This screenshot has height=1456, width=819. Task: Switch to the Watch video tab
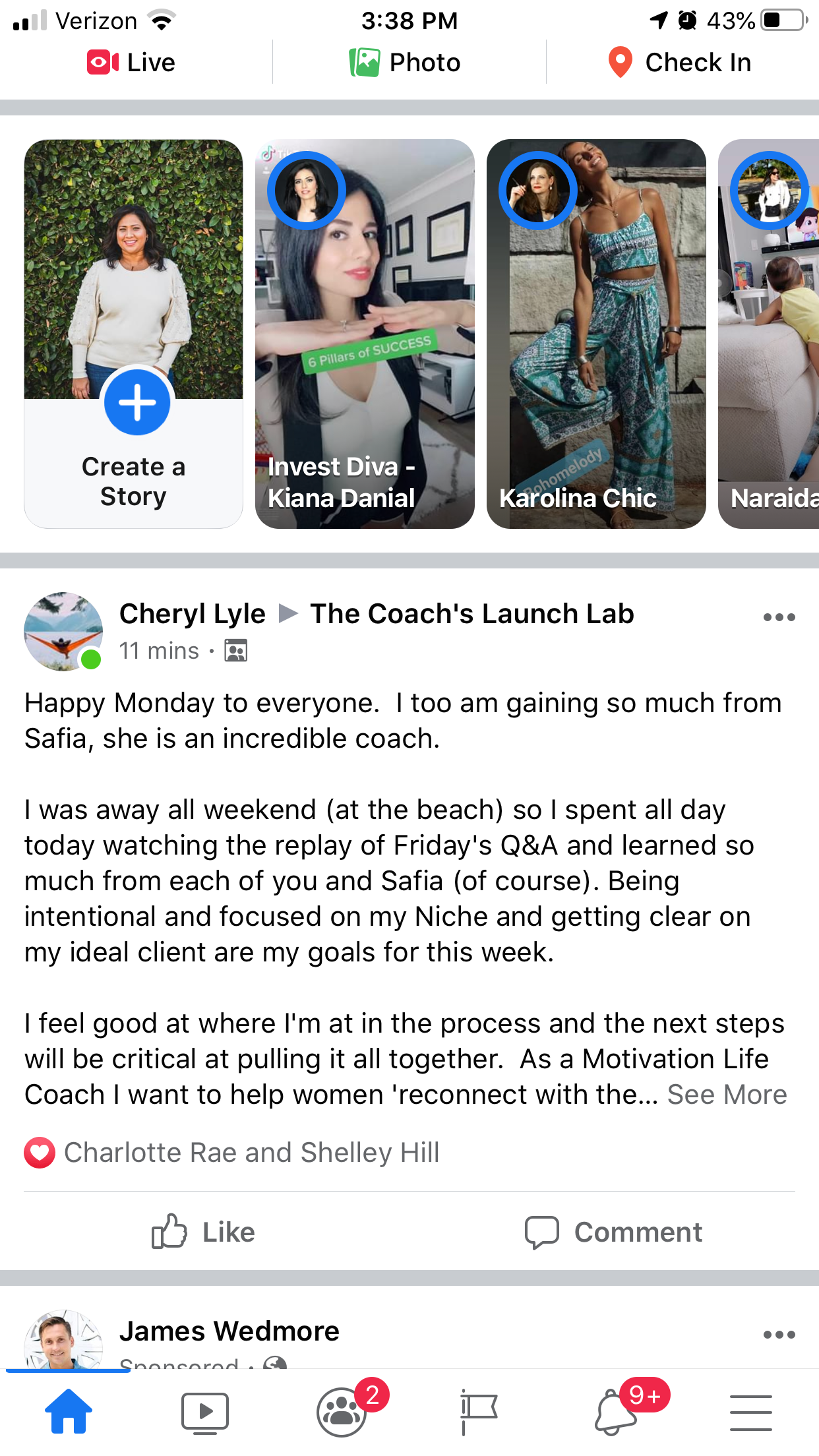coord(205,1412)
